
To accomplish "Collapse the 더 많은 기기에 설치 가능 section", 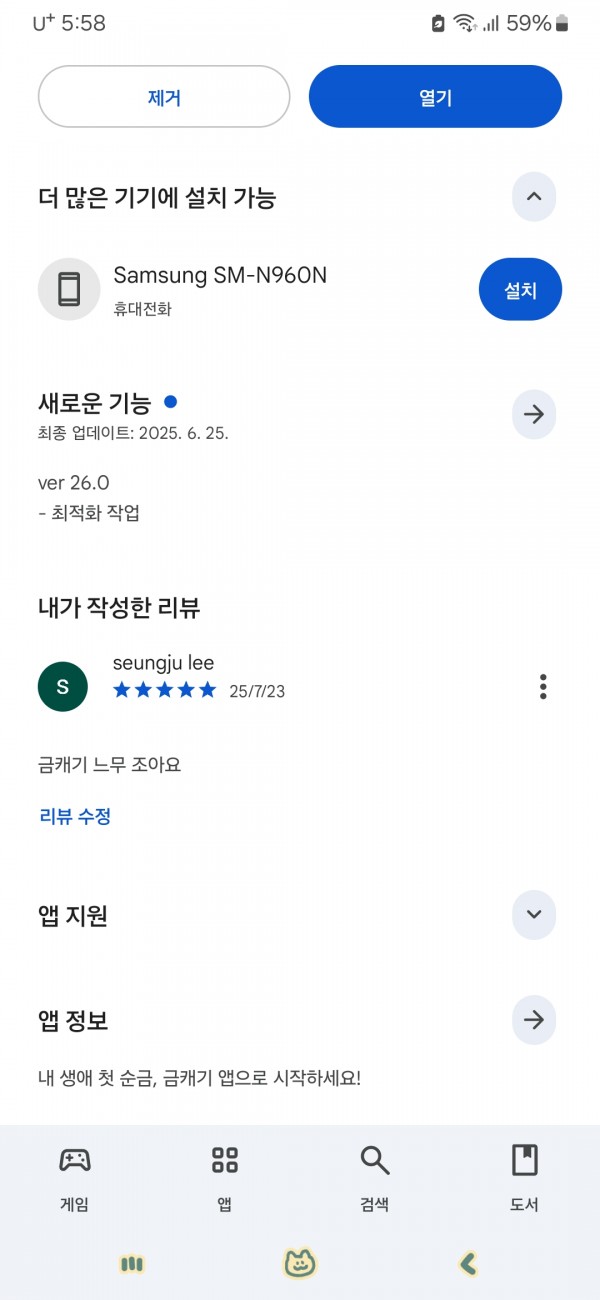I will click(x=534, y=197).
